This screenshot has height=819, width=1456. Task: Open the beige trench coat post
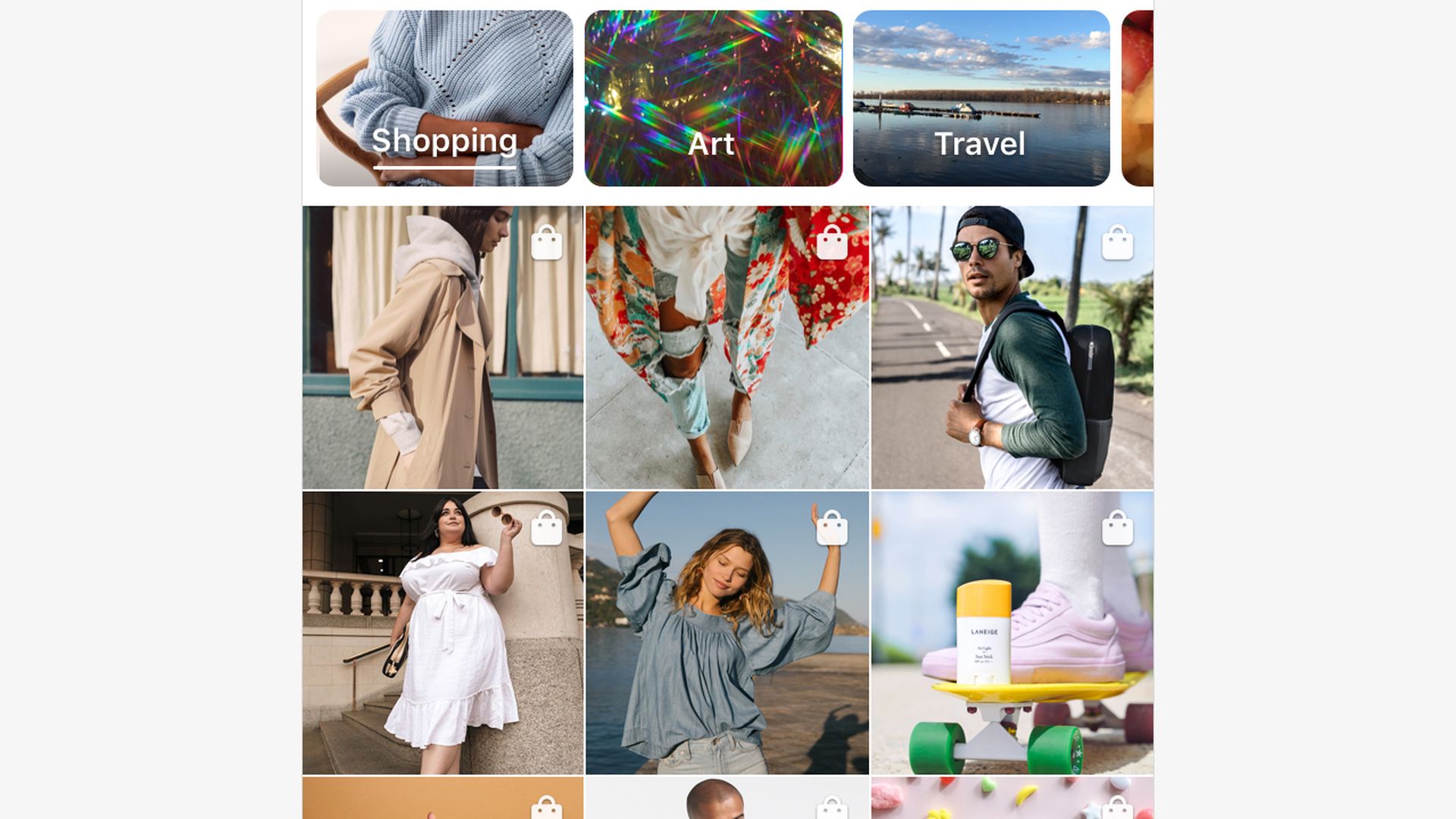[x=443, y=347]
